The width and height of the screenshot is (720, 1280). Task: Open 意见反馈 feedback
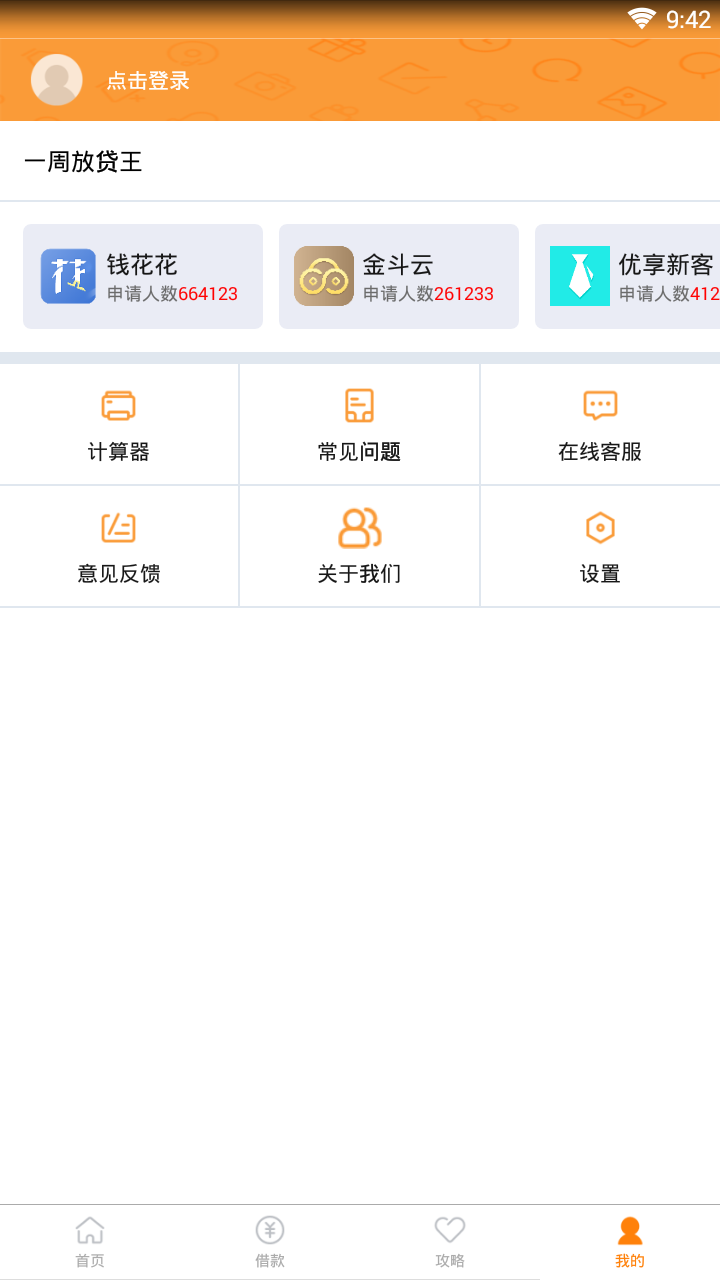coord(119,547)
